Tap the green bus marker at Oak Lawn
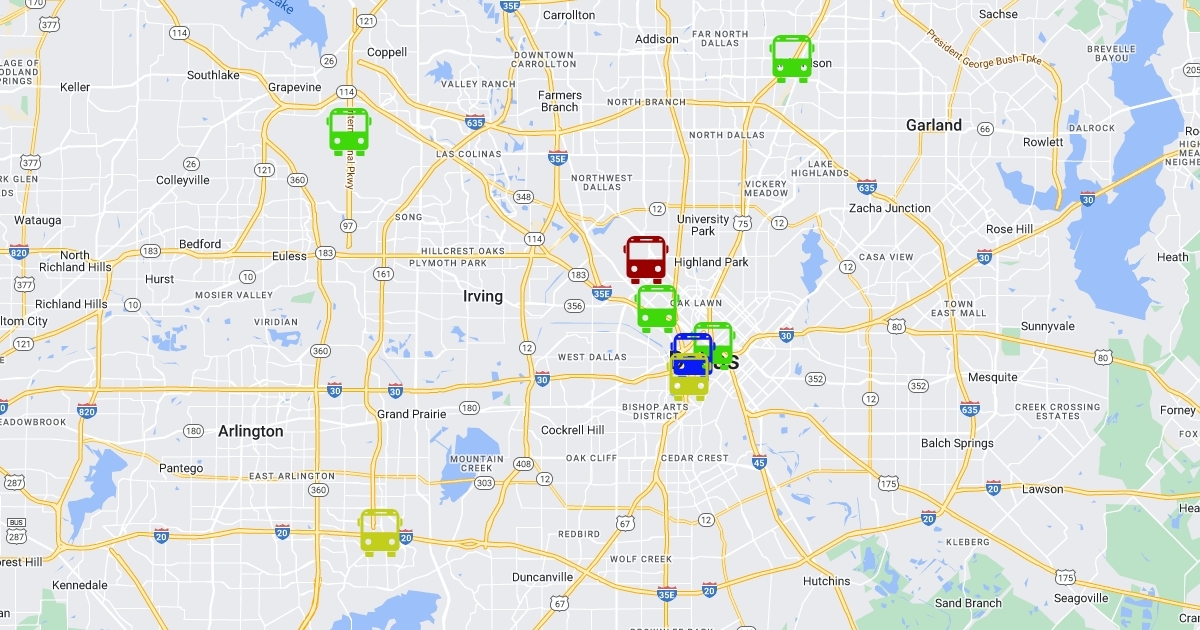1200x630 pixels. 657,308
